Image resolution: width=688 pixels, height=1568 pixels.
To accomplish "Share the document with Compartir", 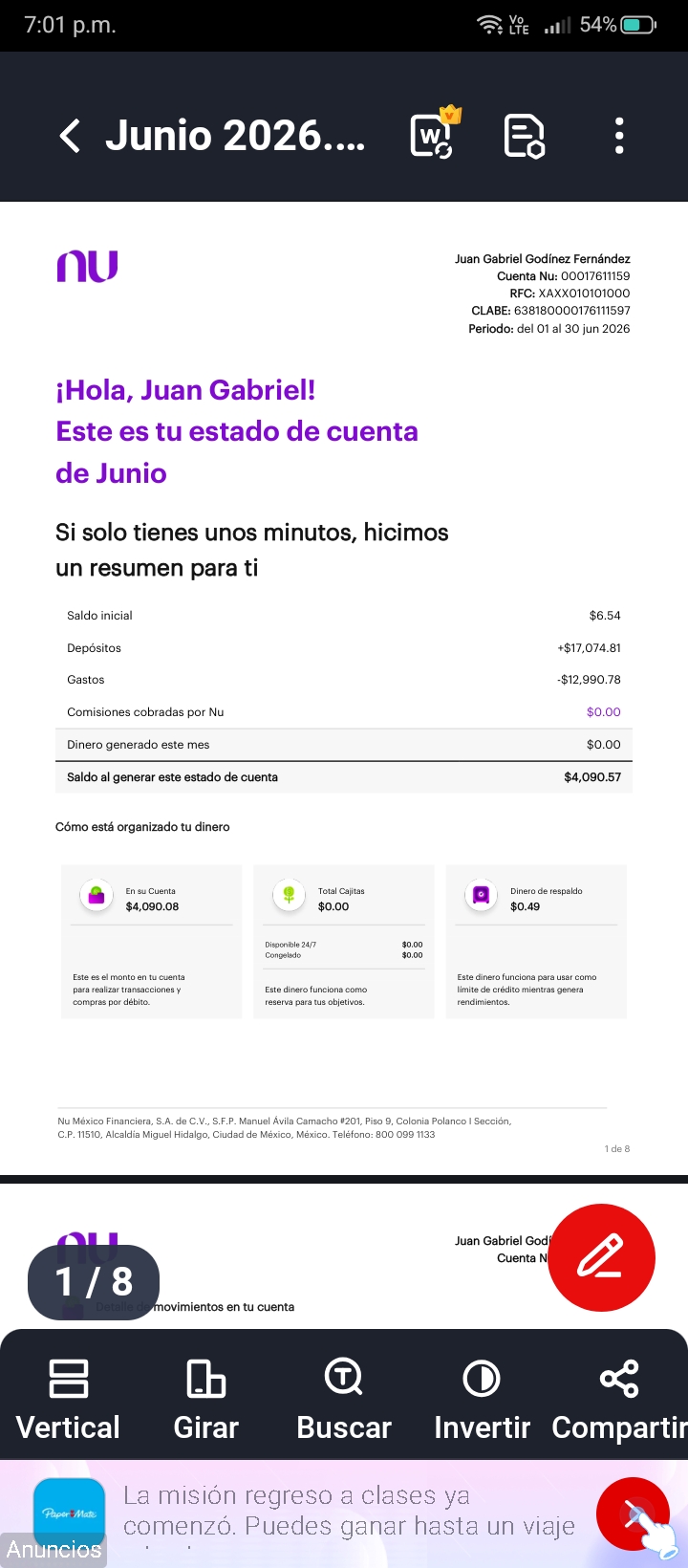I will click(x=619, y=1400).
